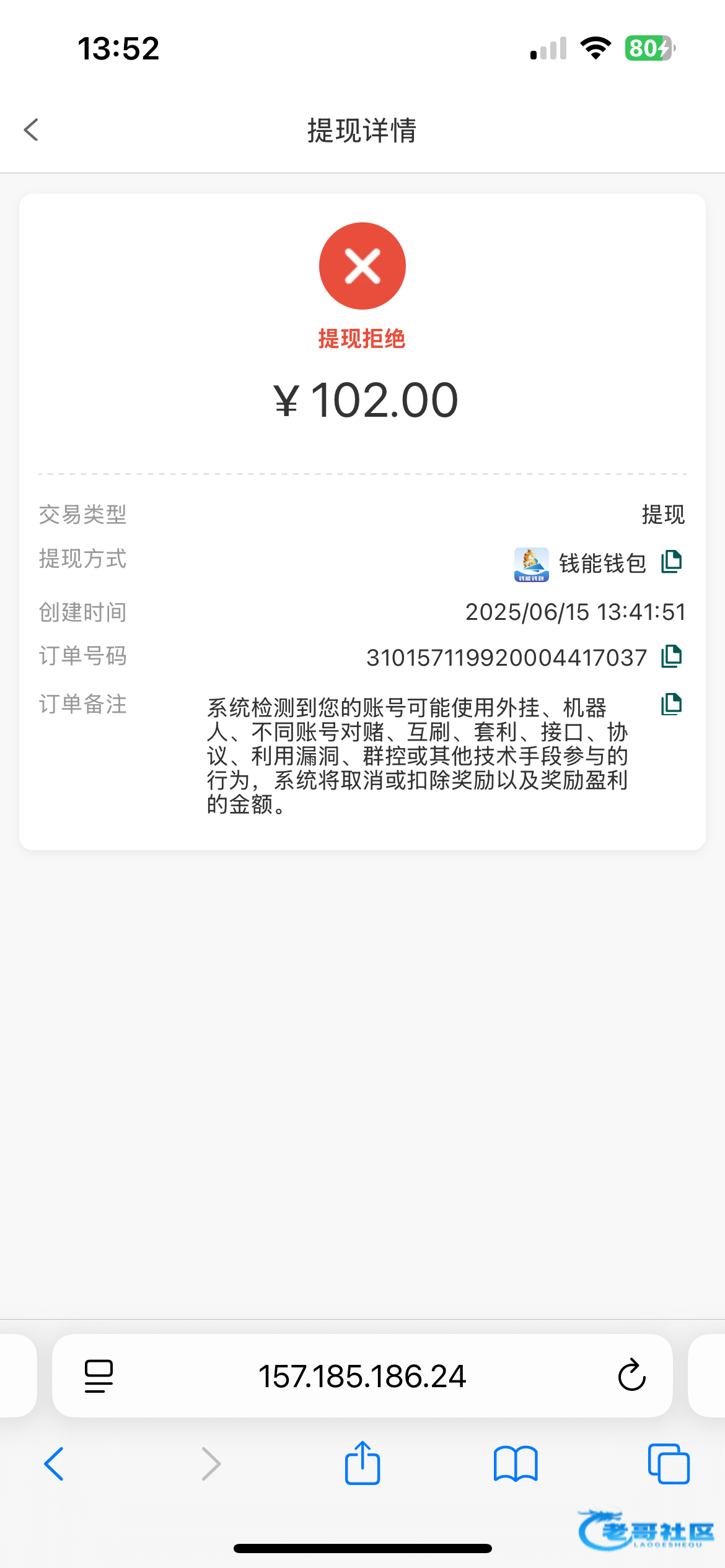Copy the order number 订单号码
Screen dimensions: 725x1568
click(x=672, y=656)
